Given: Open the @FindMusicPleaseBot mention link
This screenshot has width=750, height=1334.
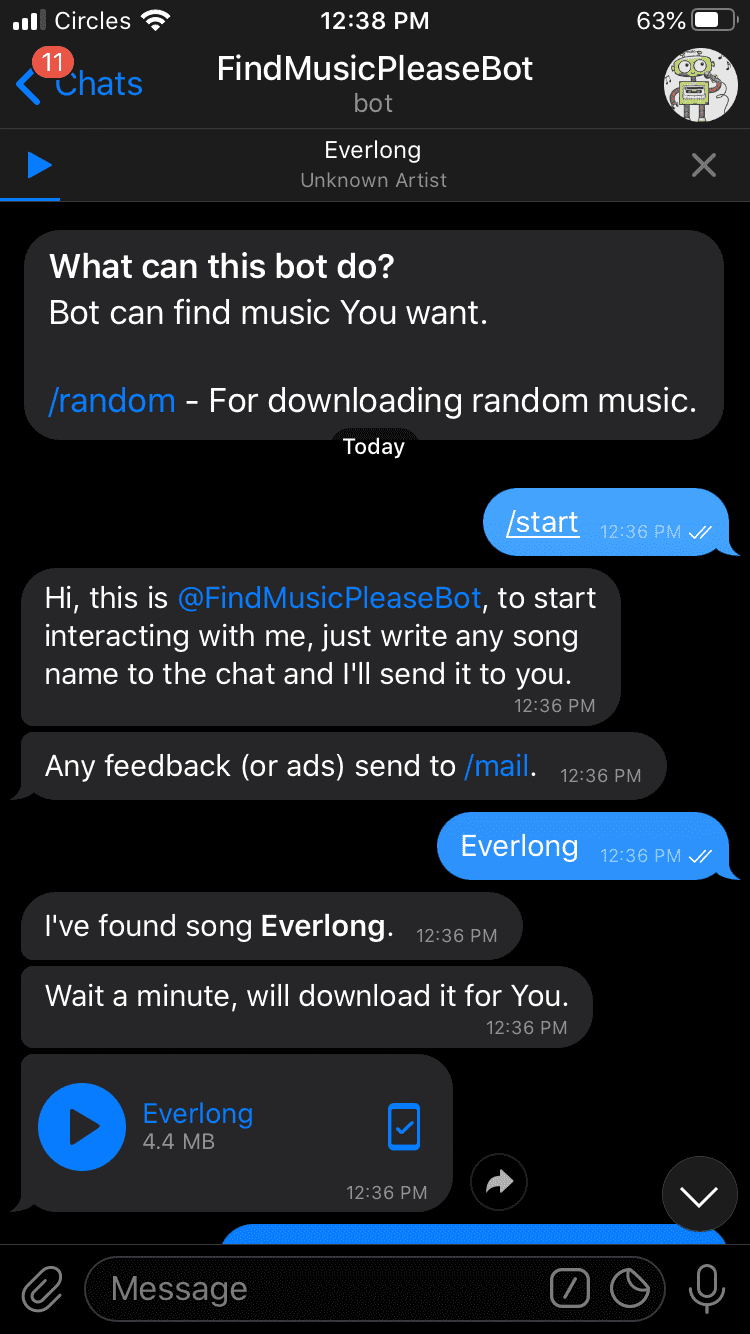Looking at the screenshot, I should coord(330,598).
